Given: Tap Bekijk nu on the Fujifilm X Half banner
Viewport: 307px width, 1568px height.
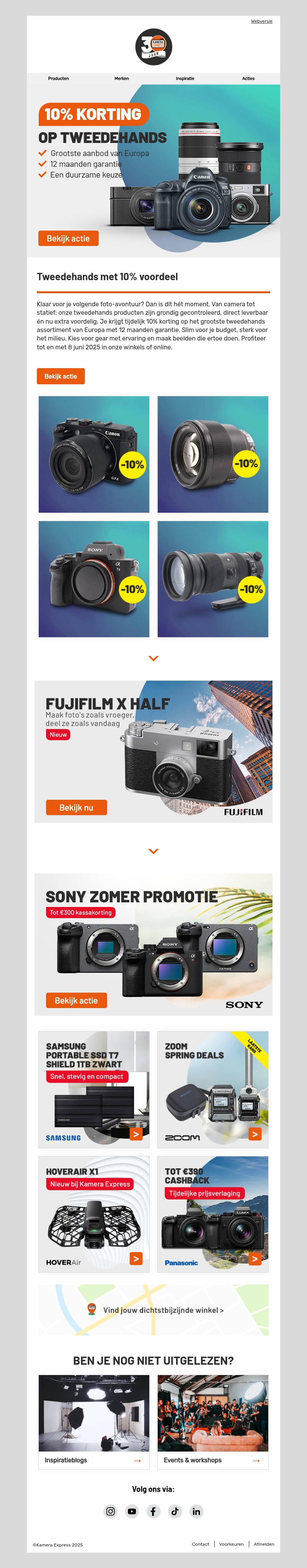Looking at the screenshot, I should tap(76, 807).
